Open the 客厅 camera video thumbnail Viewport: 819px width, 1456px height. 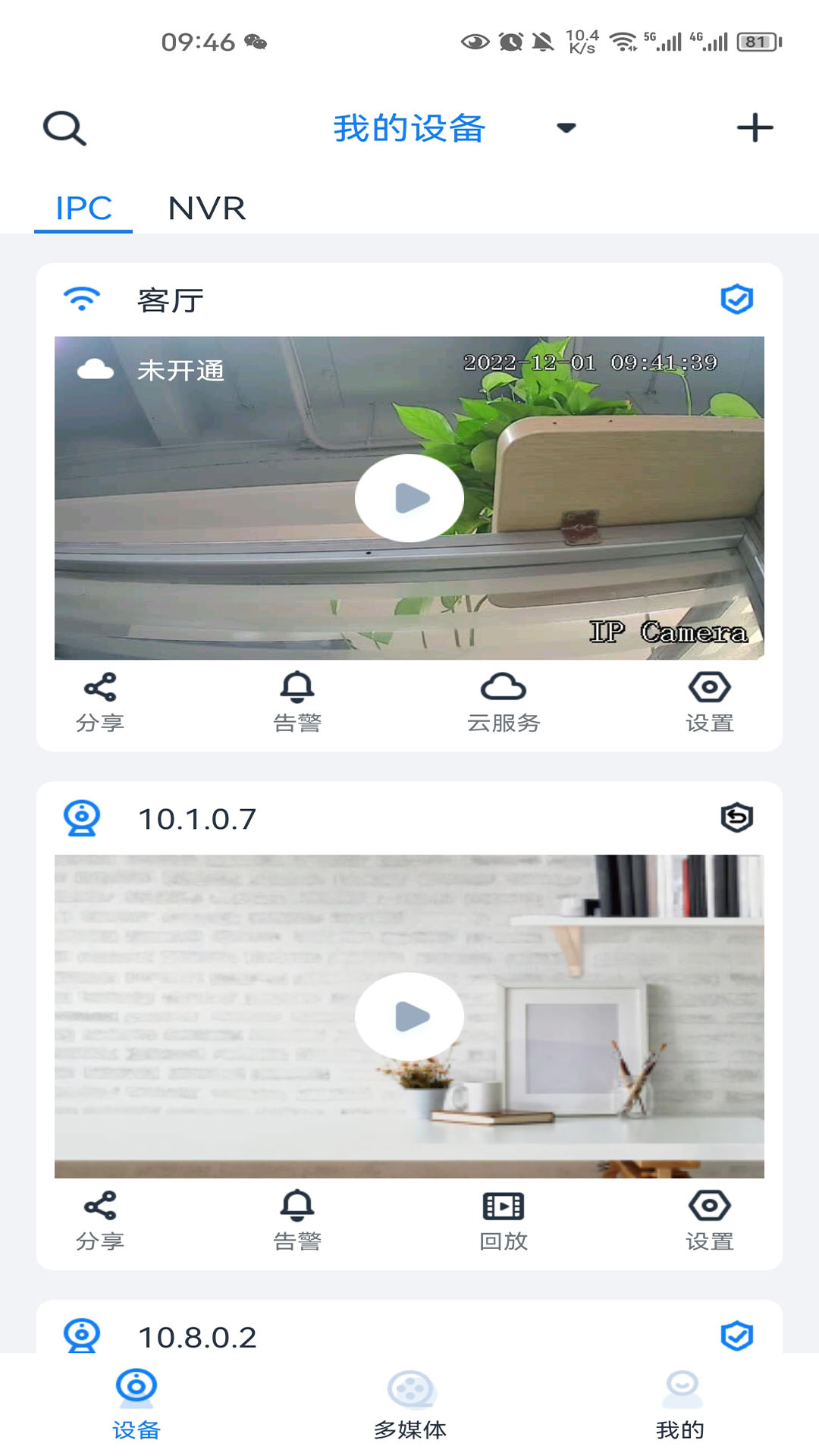409,498
